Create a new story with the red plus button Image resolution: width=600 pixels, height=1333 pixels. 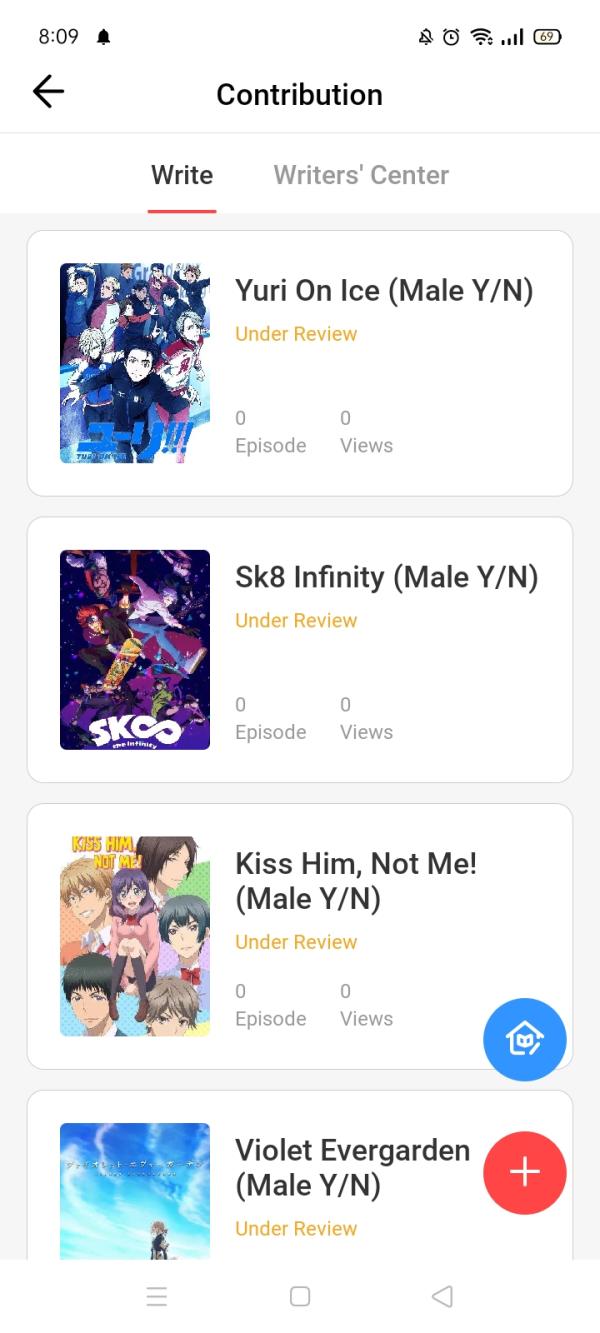(524, 1173)
